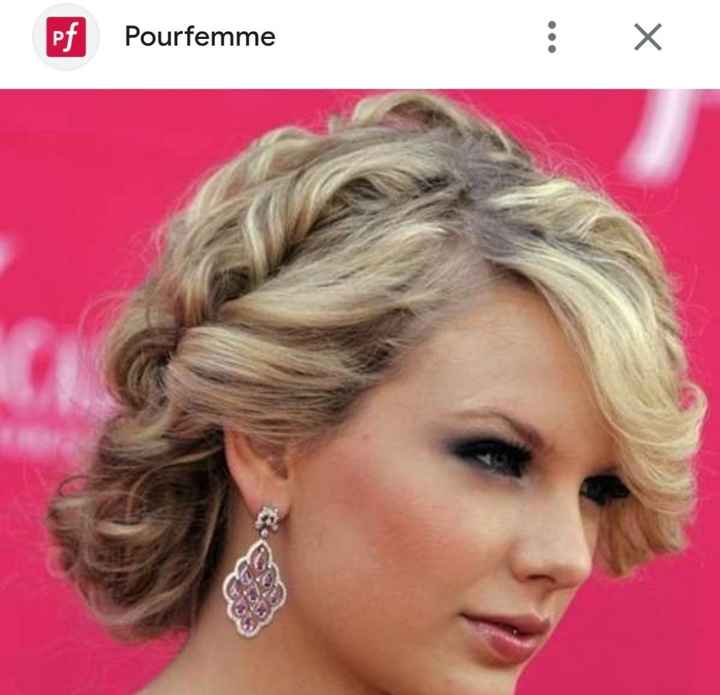Open the Pourfemme source site
The image size is (720, 695).
pyautogui.click(x=199, y=38)
